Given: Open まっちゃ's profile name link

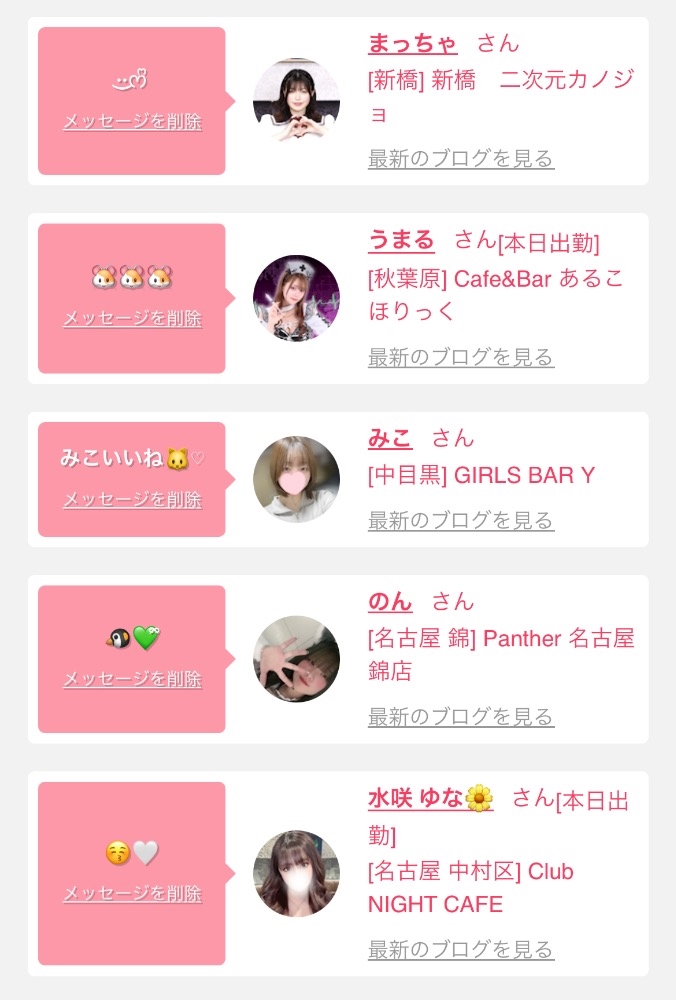Looking at the screenshot, I should click(x=412, y=43).
